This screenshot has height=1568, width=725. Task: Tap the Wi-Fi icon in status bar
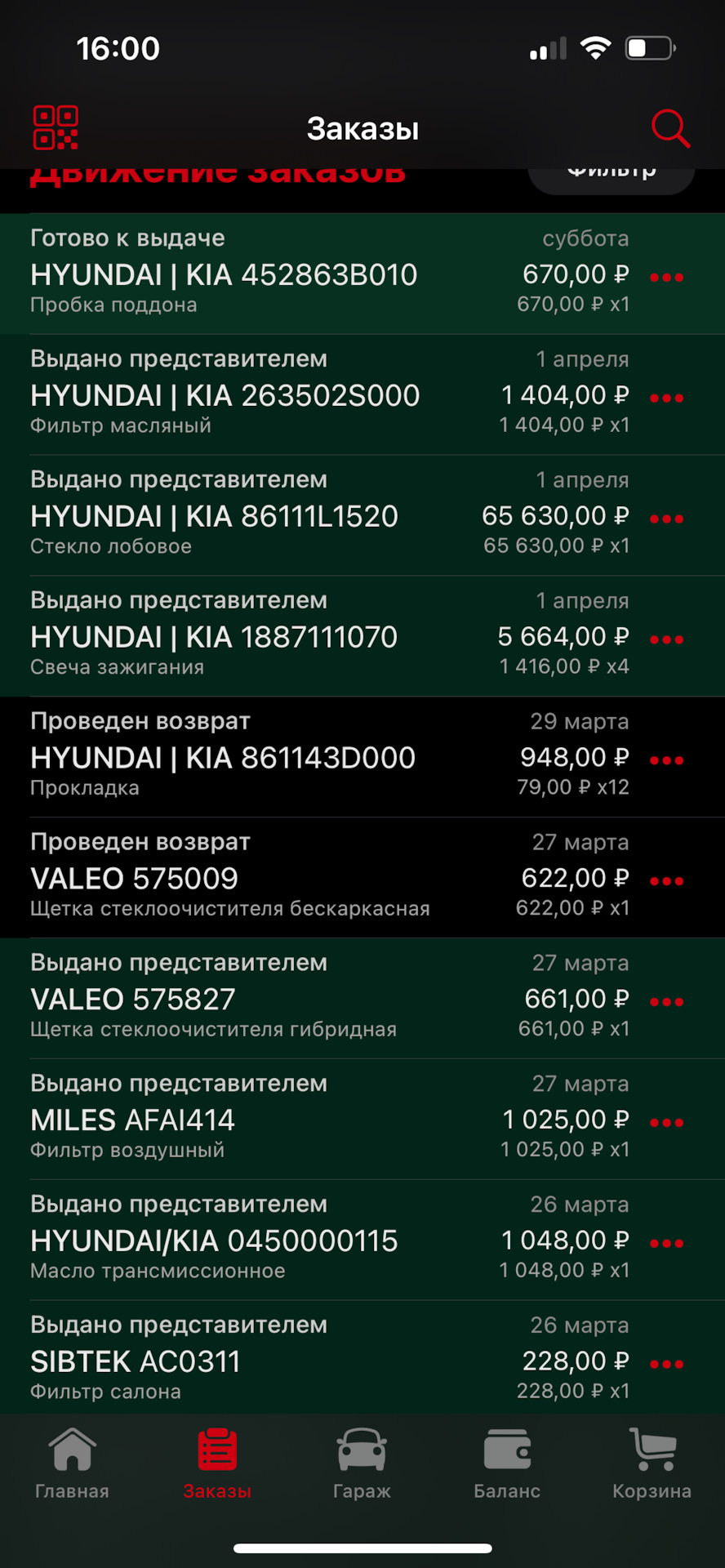click(597, 47)
